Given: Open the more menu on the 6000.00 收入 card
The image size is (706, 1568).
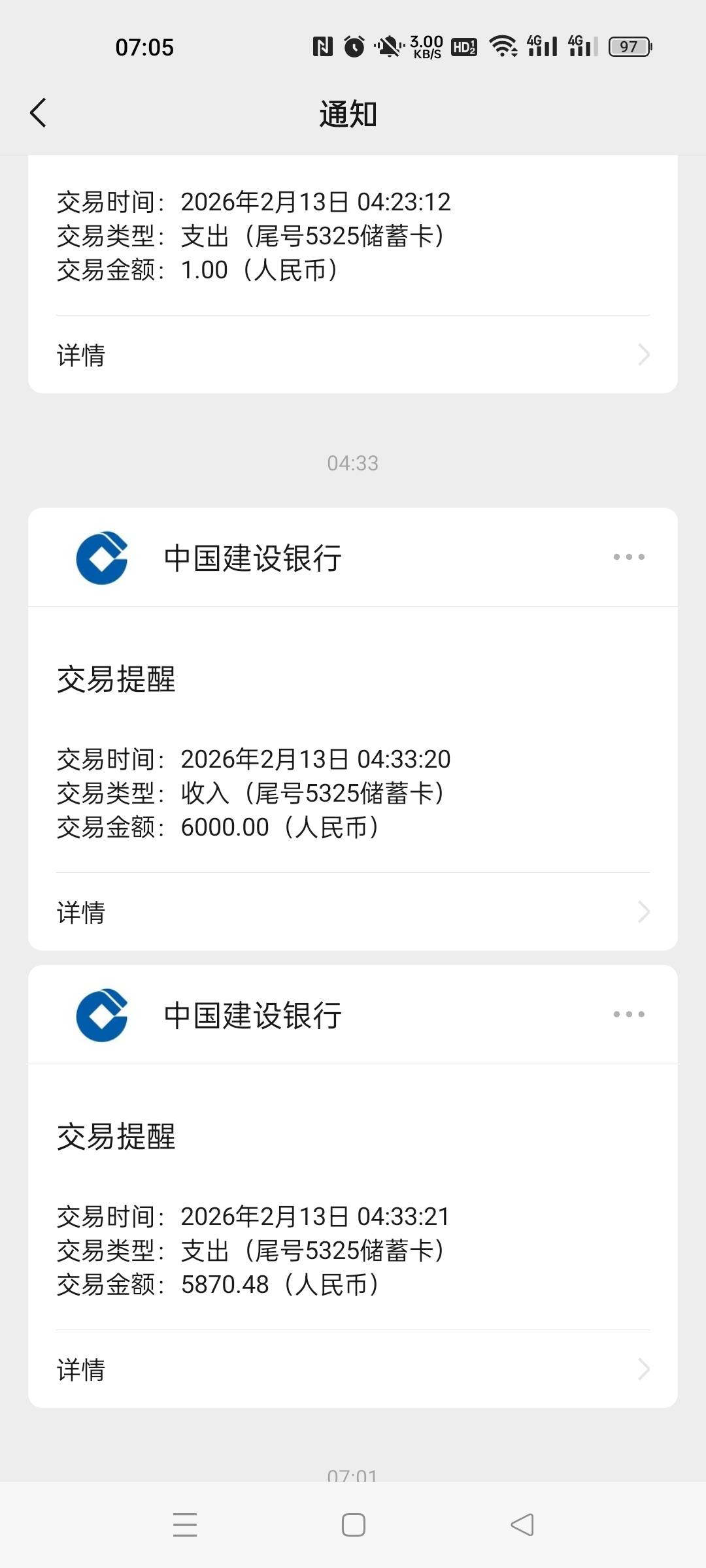Looking at the screenshot, I should point(629,557).
